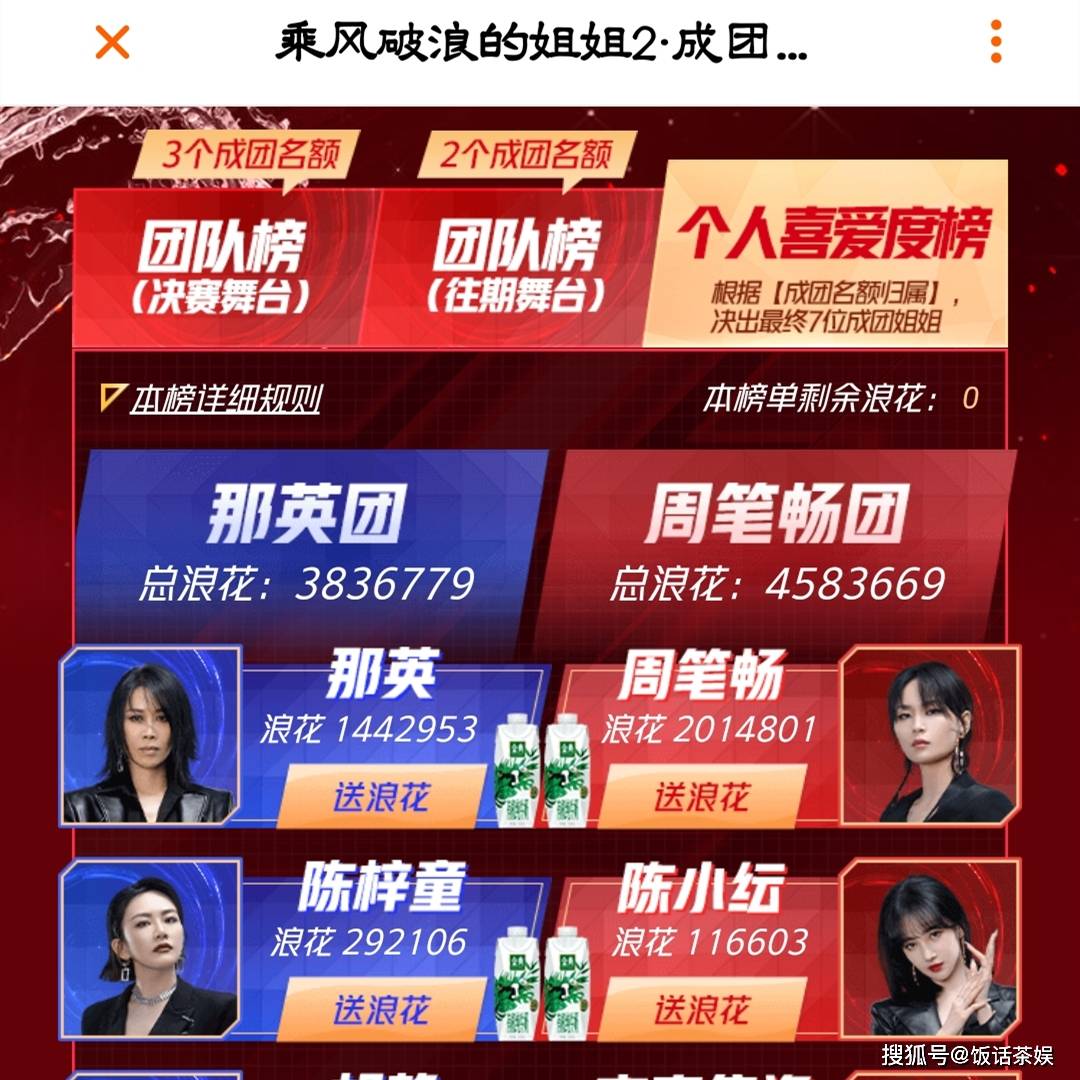
Task: Send 浪花 to 那英
Action: coord(381,797)
